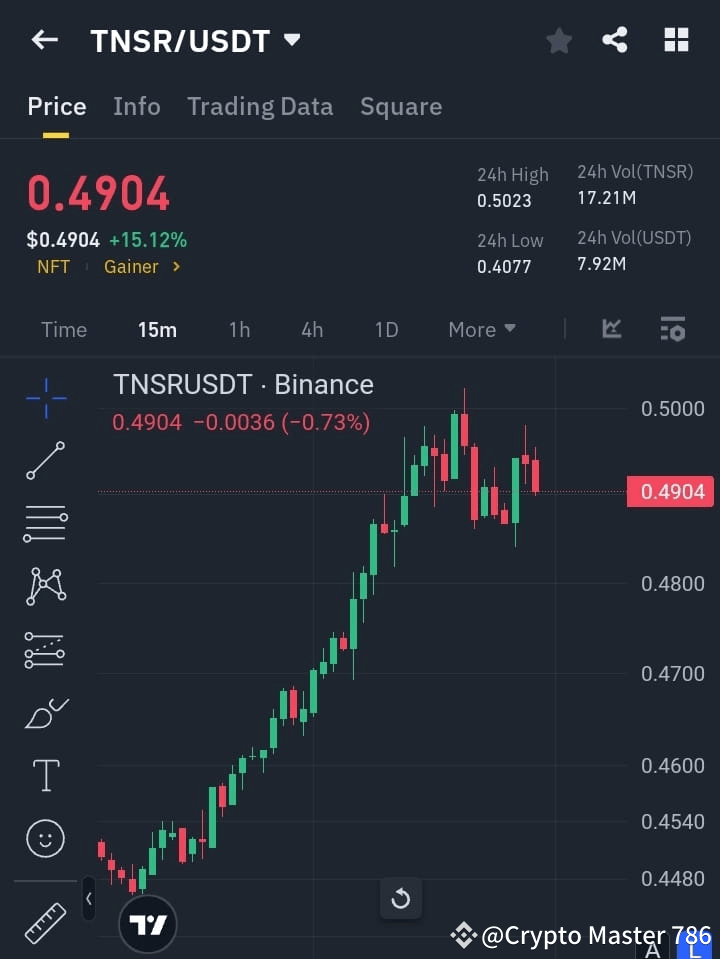Pick the forecast prediction tool
The height and width of the screenshot is (959, 720).
click(45, 650)
